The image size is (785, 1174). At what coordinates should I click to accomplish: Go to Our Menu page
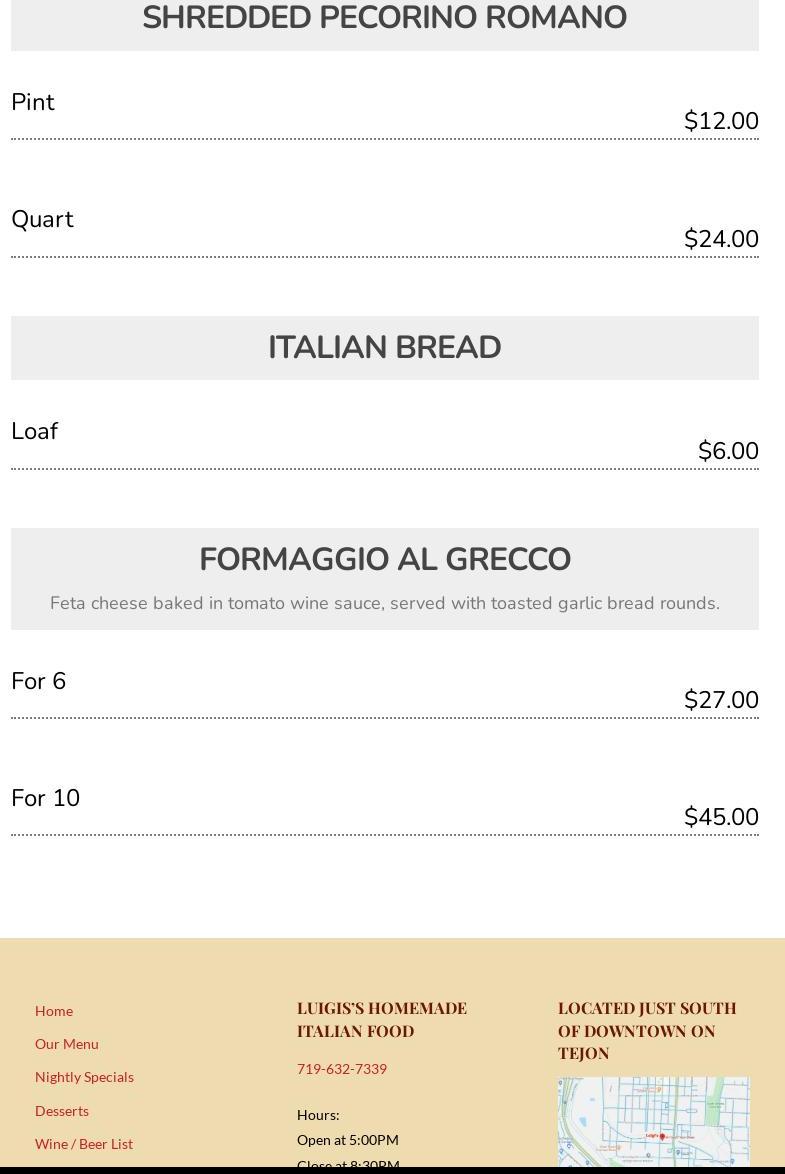click(x=67, y=1044)
